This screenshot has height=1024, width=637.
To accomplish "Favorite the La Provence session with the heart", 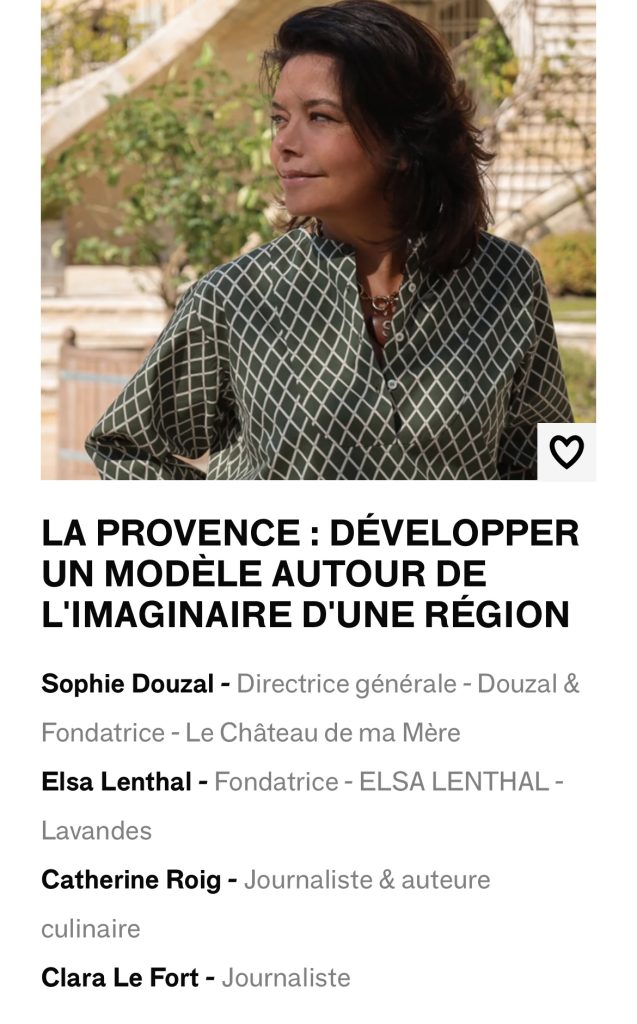I will [566, 452].
